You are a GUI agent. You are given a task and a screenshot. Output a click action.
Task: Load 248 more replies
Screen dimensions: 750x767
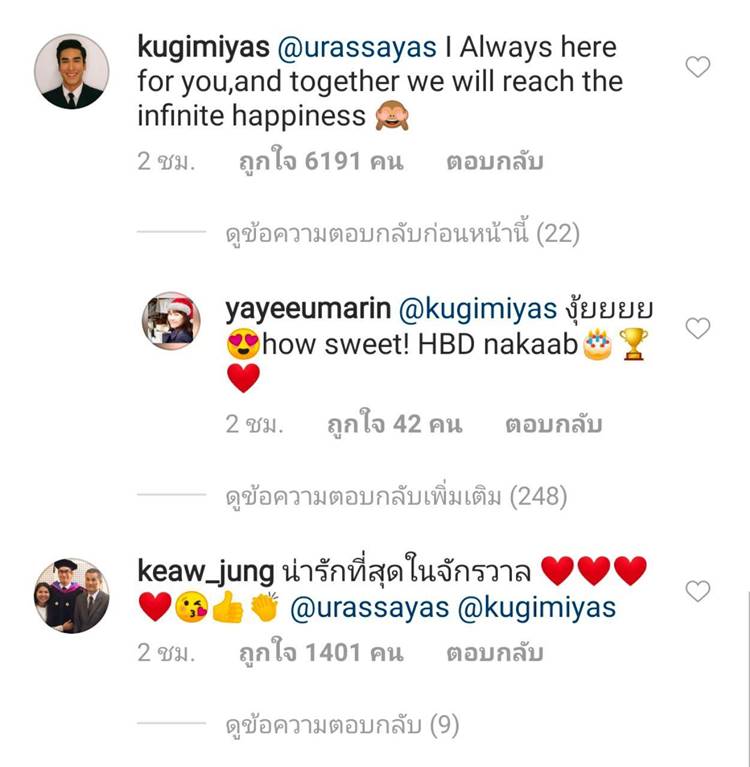pyautogui.click(x=396, y=496)
